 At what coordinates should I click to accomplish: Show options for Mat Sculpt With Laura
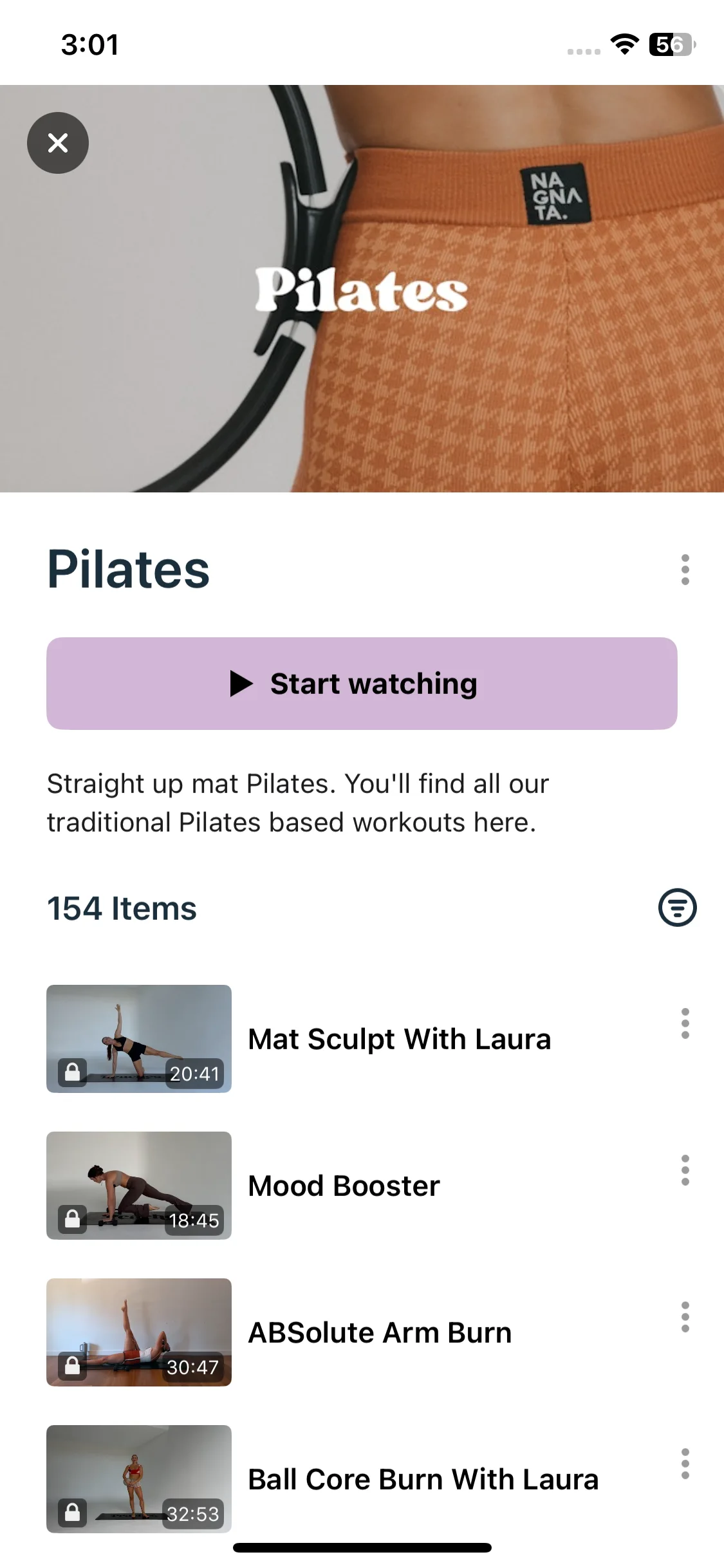(x=685, y=1023)
